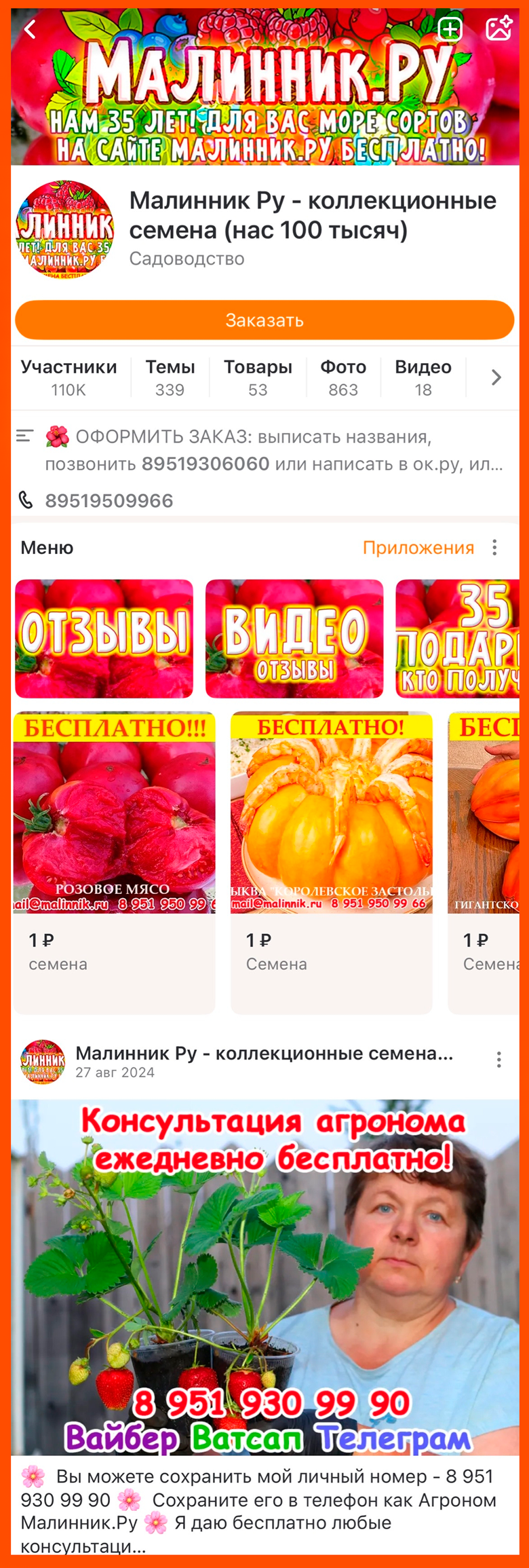Tap the orange Заказать button
Screen dimensions: 529x1568
(264, 320)
